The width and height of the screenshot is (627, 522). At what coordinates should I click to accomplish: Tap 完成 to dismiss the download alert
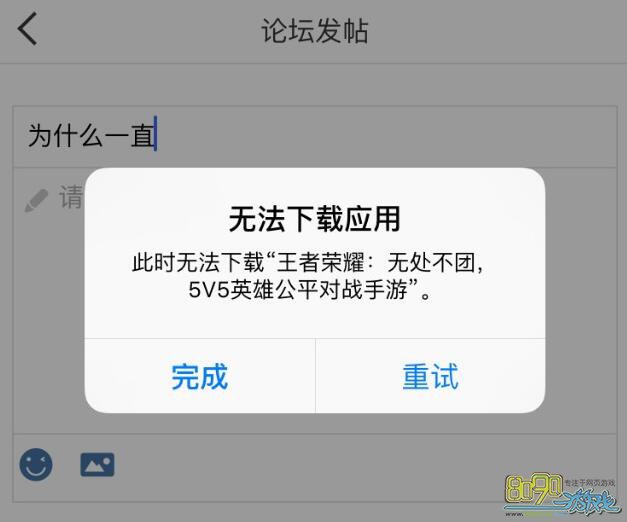click(199, 376)
